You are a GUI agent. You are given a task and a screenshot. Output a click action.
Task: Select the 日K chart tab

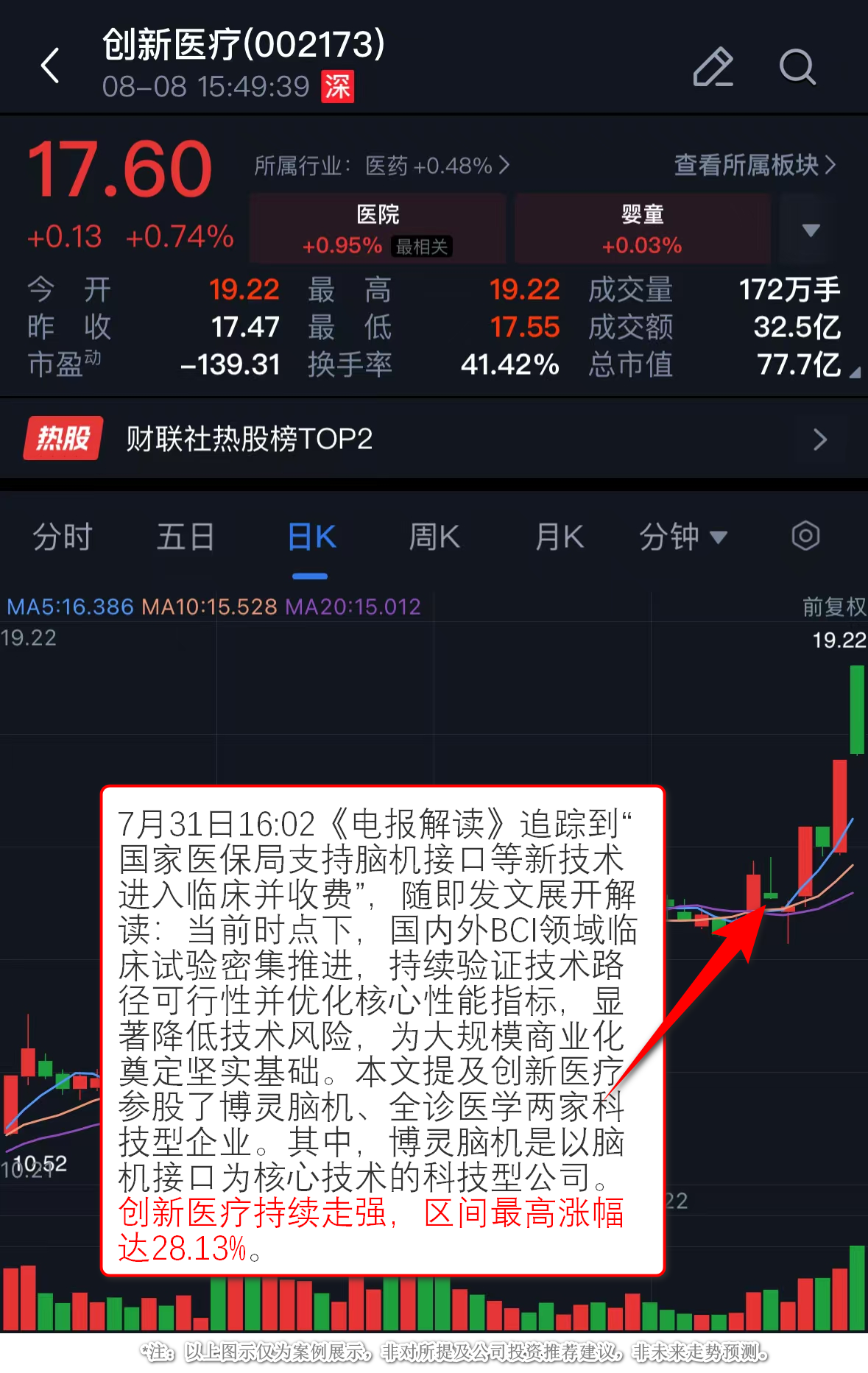click(311, 537)
